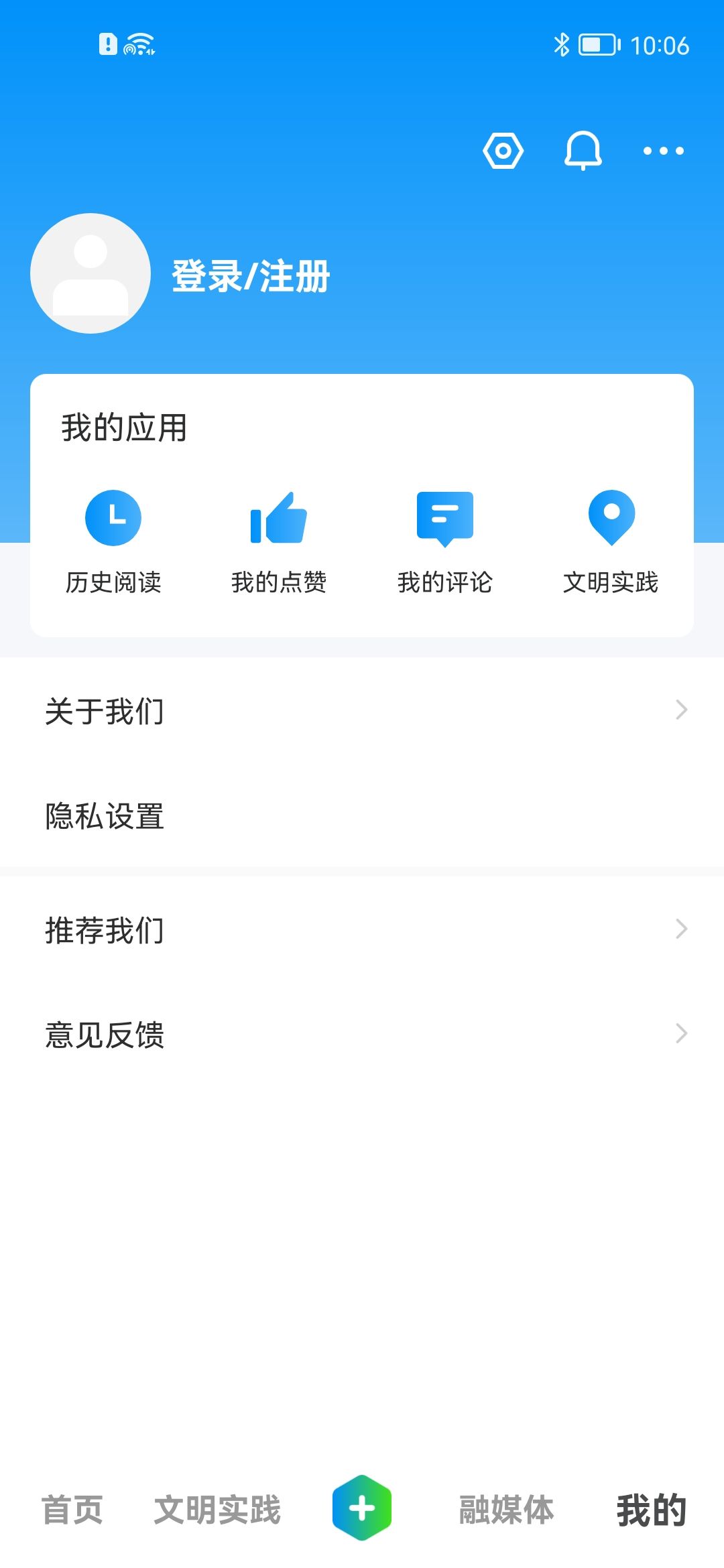Open the notification bell icon

(x=583, y=150)
